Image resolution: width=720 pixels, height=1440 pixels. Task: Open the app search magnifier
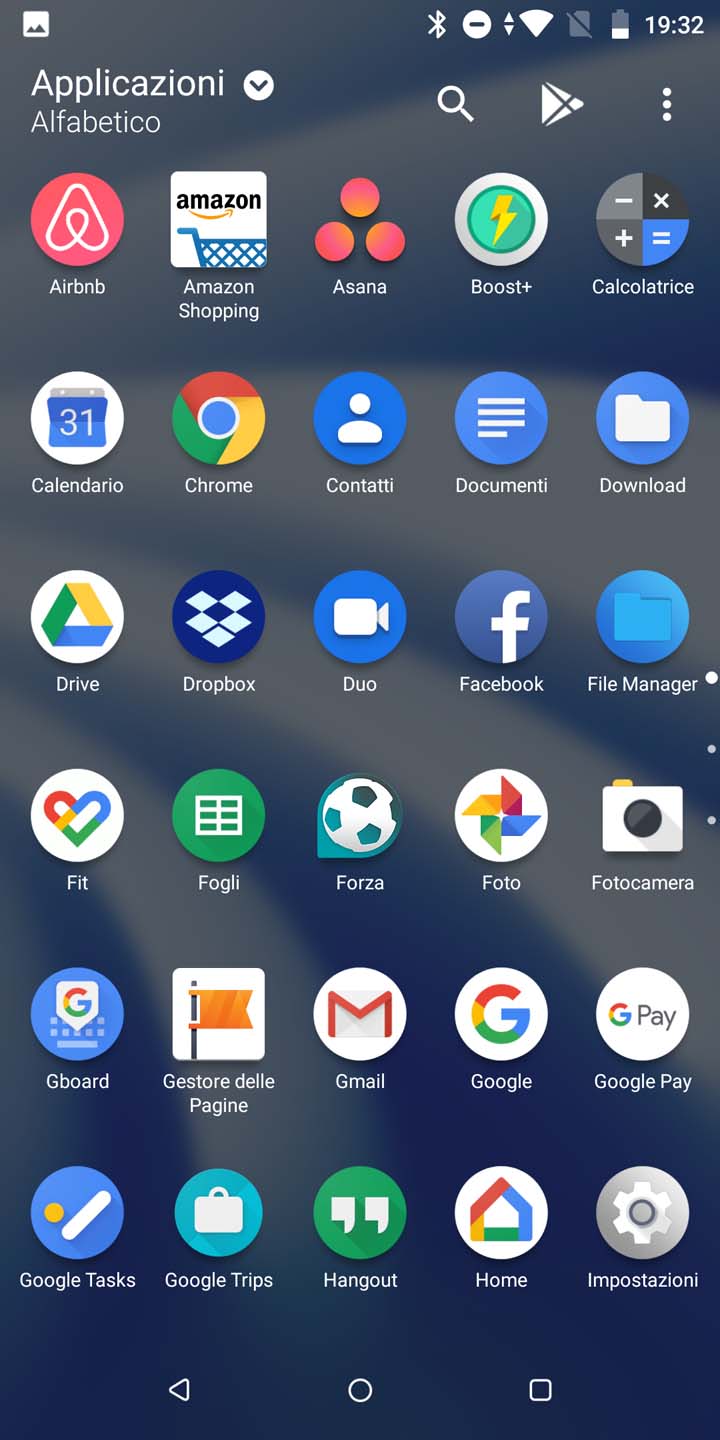455,103
